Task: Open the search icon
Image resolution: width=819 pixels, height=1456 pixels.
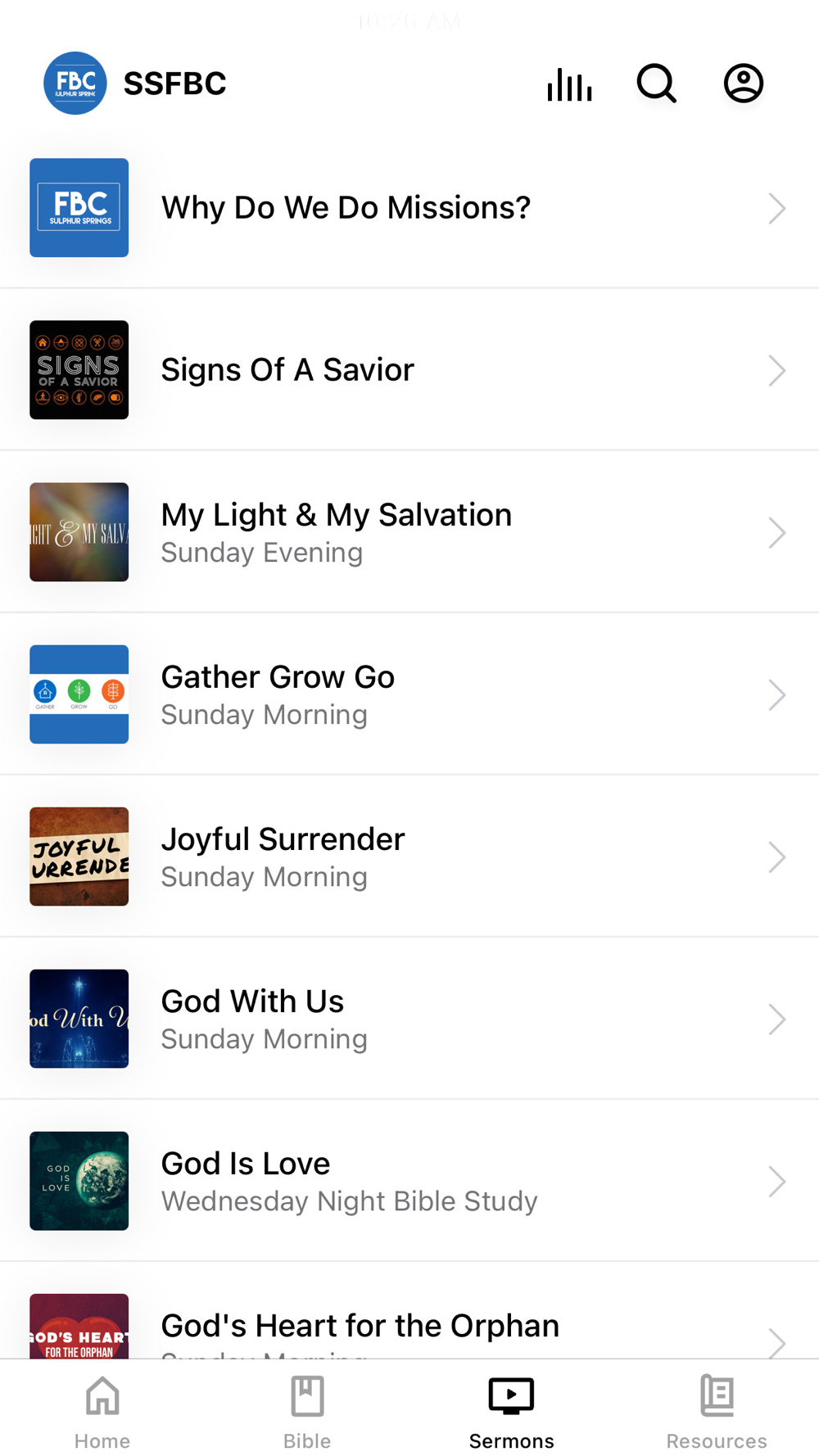Action: point(656,84)
